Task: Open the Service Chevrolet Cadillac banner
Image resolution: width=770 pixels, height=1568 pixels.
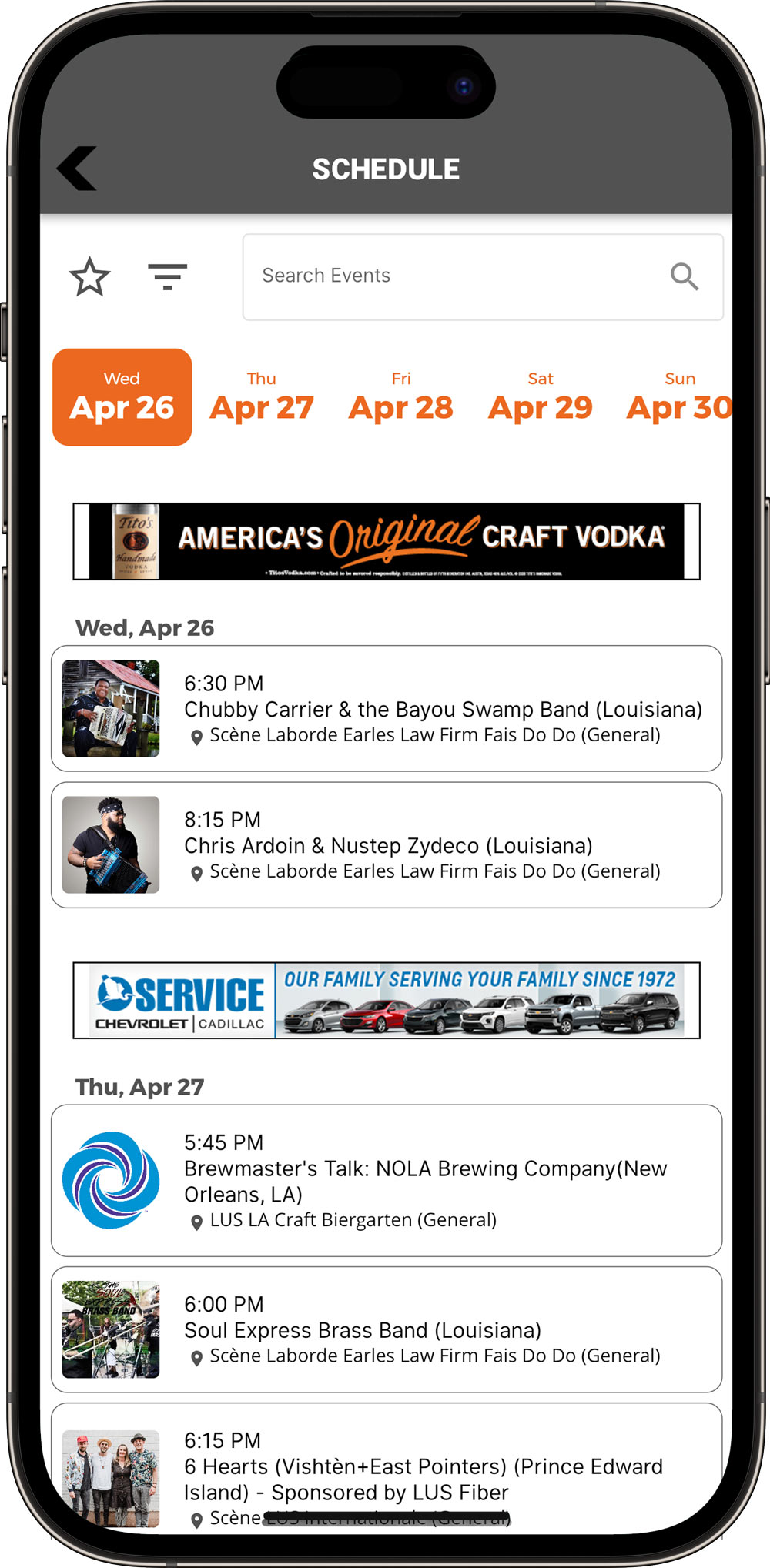Action: coord(387,1000)
